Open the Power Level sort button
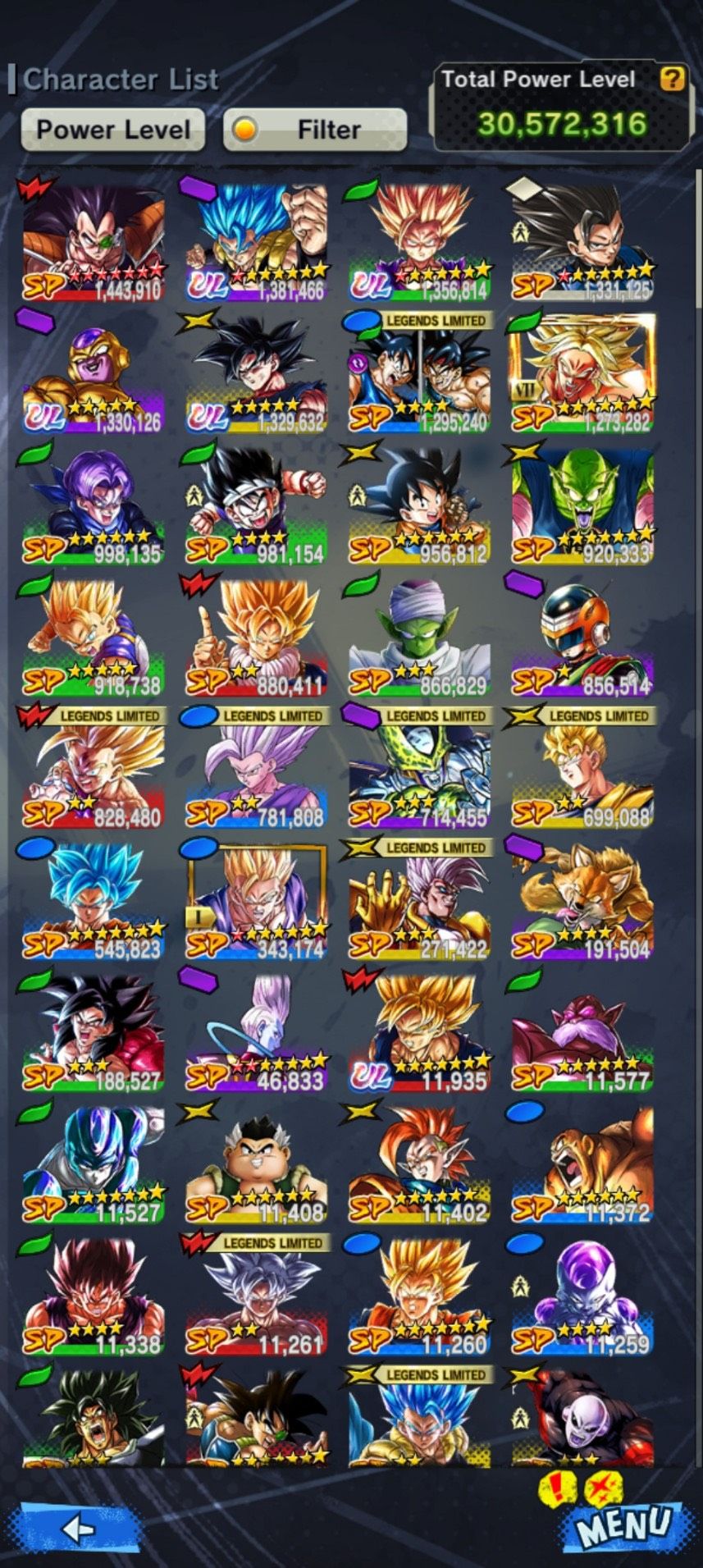Image resolution: width=703 pixels, height=1568 pixels. [x=112, y=130]
